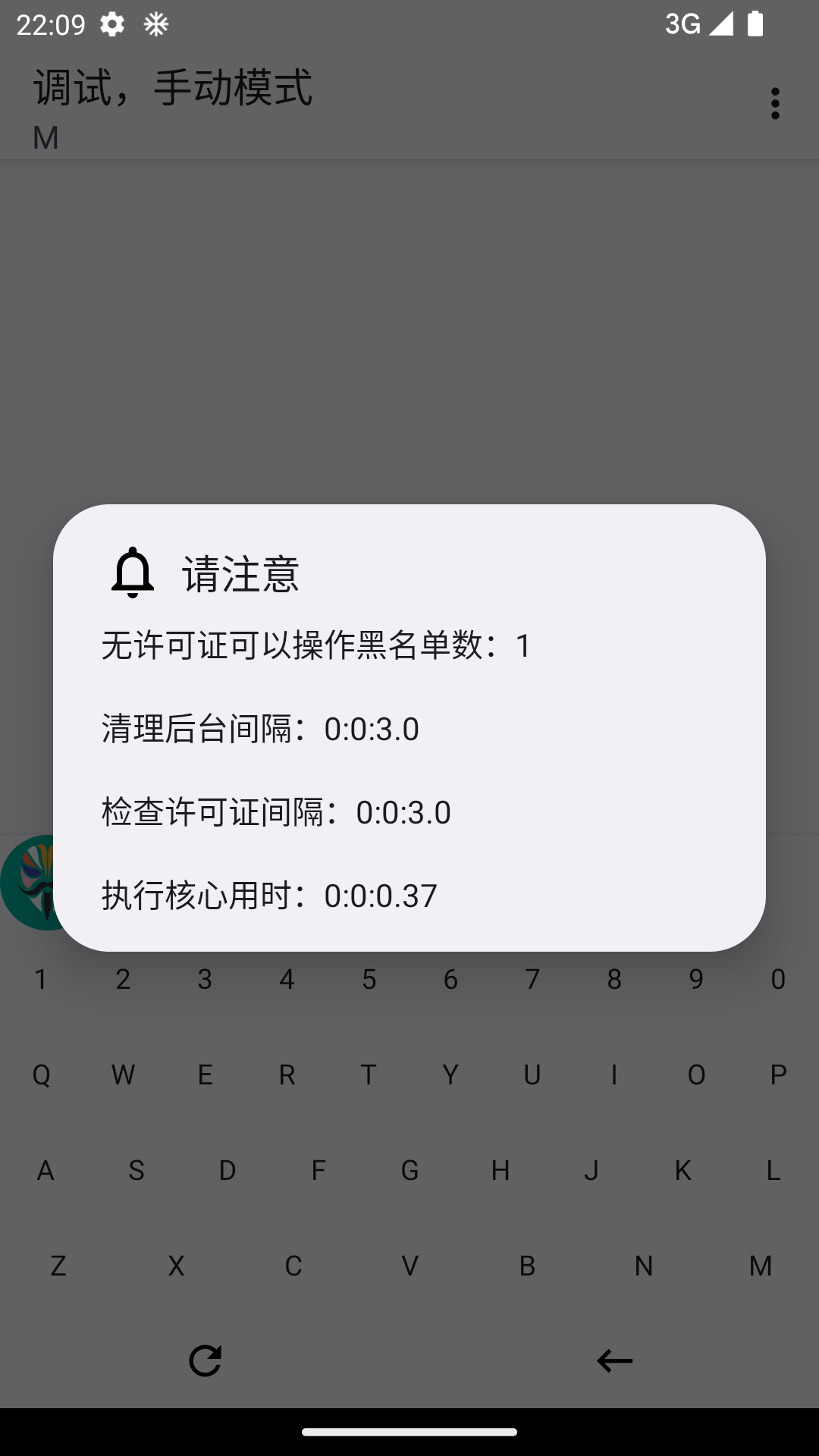The image size is (819, 1456).
Task: Tap the G key
Action: (409, 1170)
